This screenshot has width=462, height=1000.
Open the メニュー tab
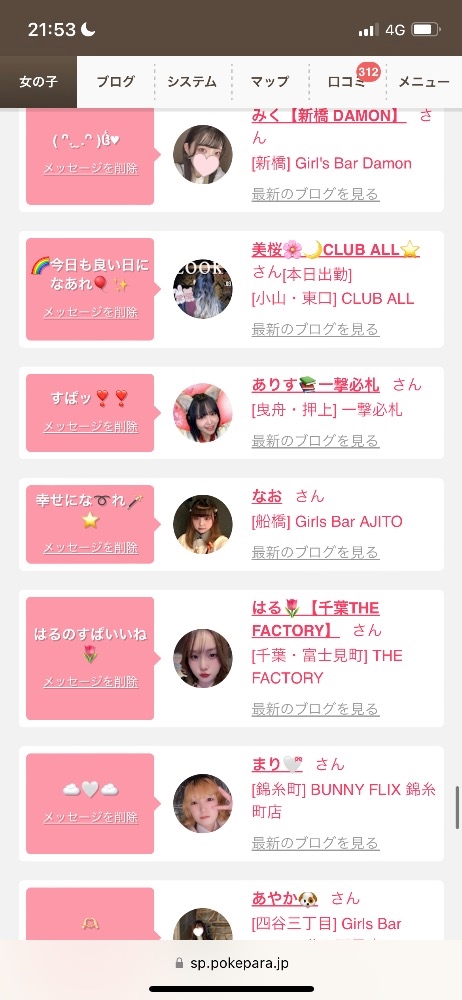tap(424, 82)
